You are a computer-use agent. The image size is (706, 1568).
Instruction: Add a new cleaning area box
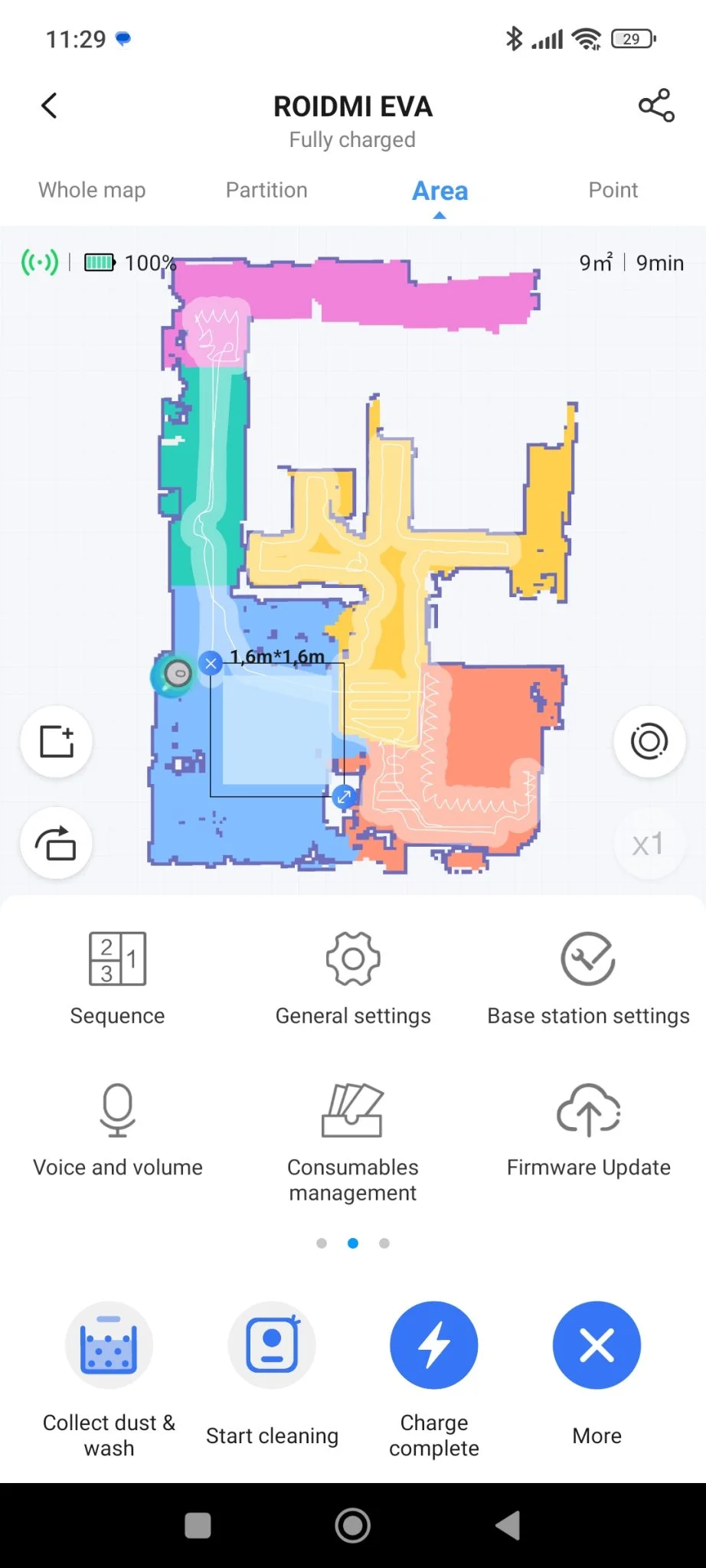(57, 741)
